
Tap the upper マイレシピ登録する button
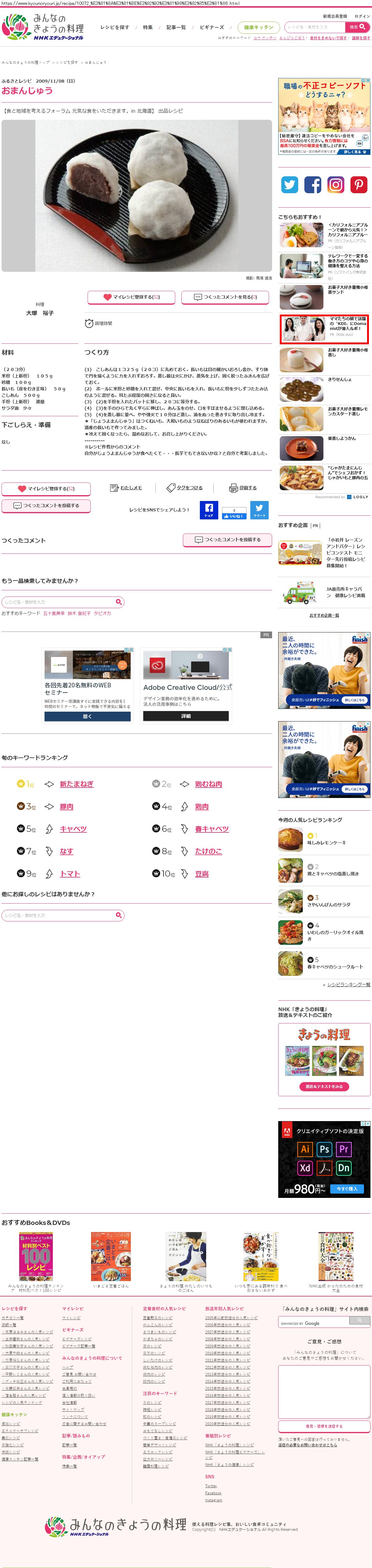132,297
